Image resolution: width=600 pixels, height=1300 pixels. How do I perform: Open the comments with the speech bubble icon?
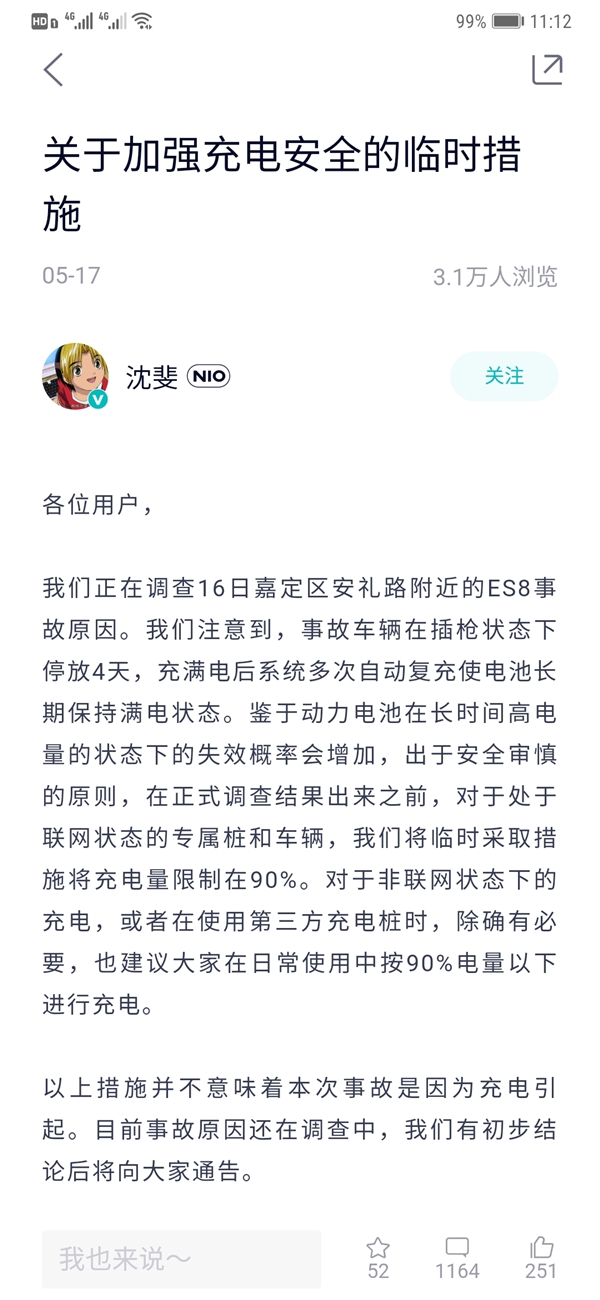coord(457,1247)
